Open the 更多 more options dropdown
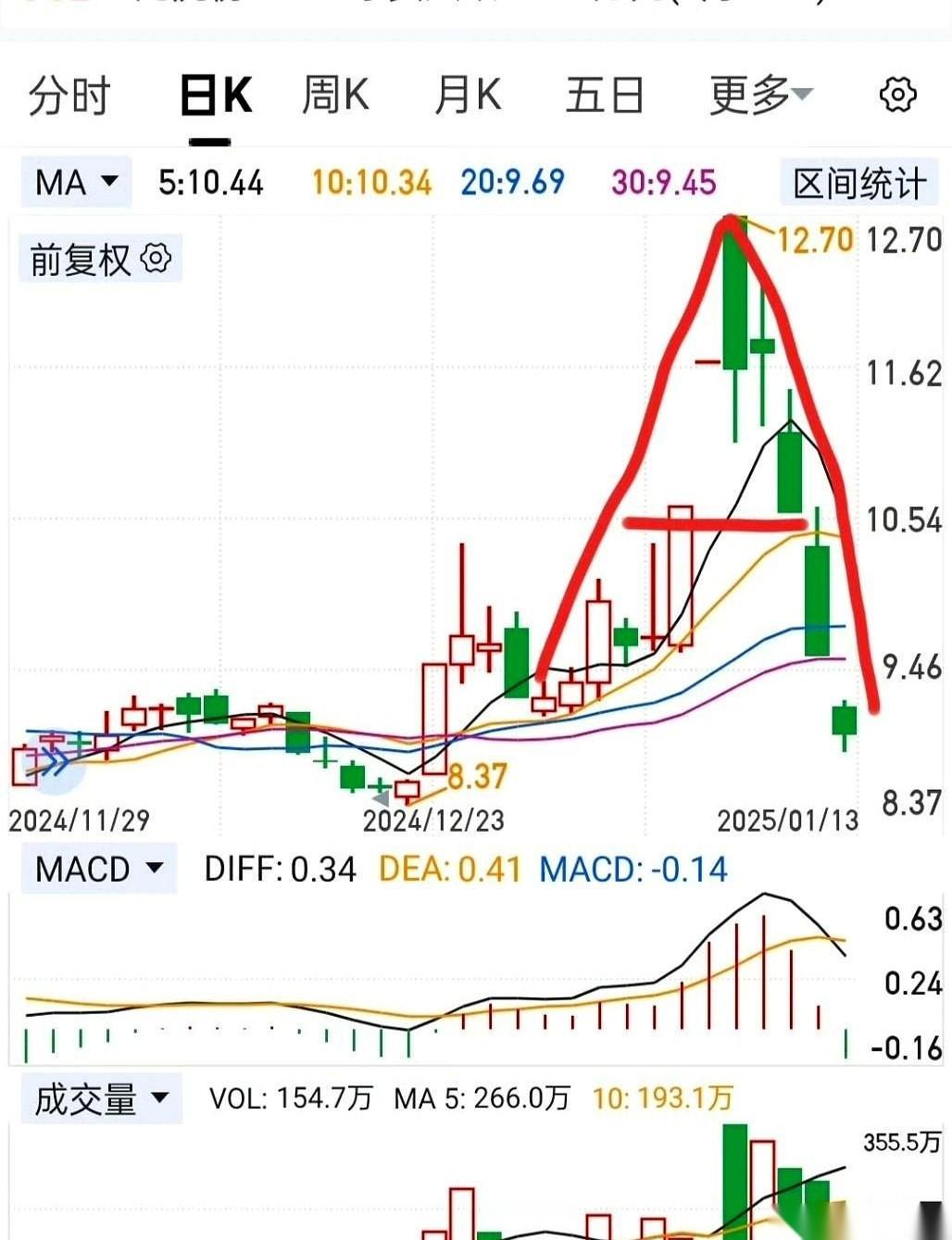The height and width of the screenshot is (1240, 952). tap(758, 94)
